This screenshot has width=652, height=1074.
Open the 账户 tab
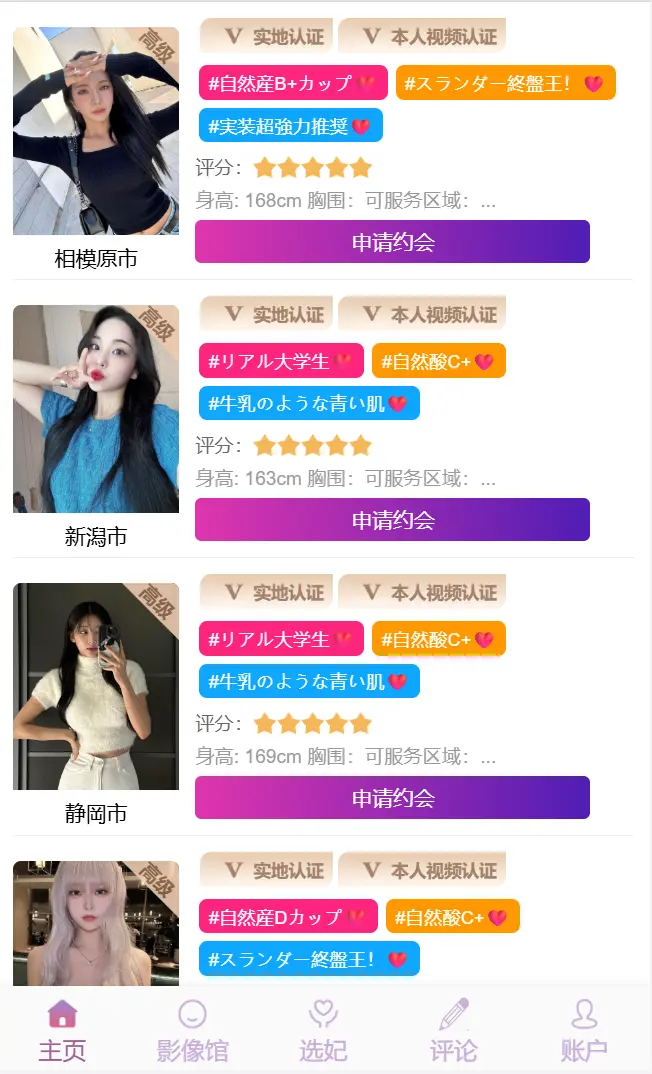584,1031
